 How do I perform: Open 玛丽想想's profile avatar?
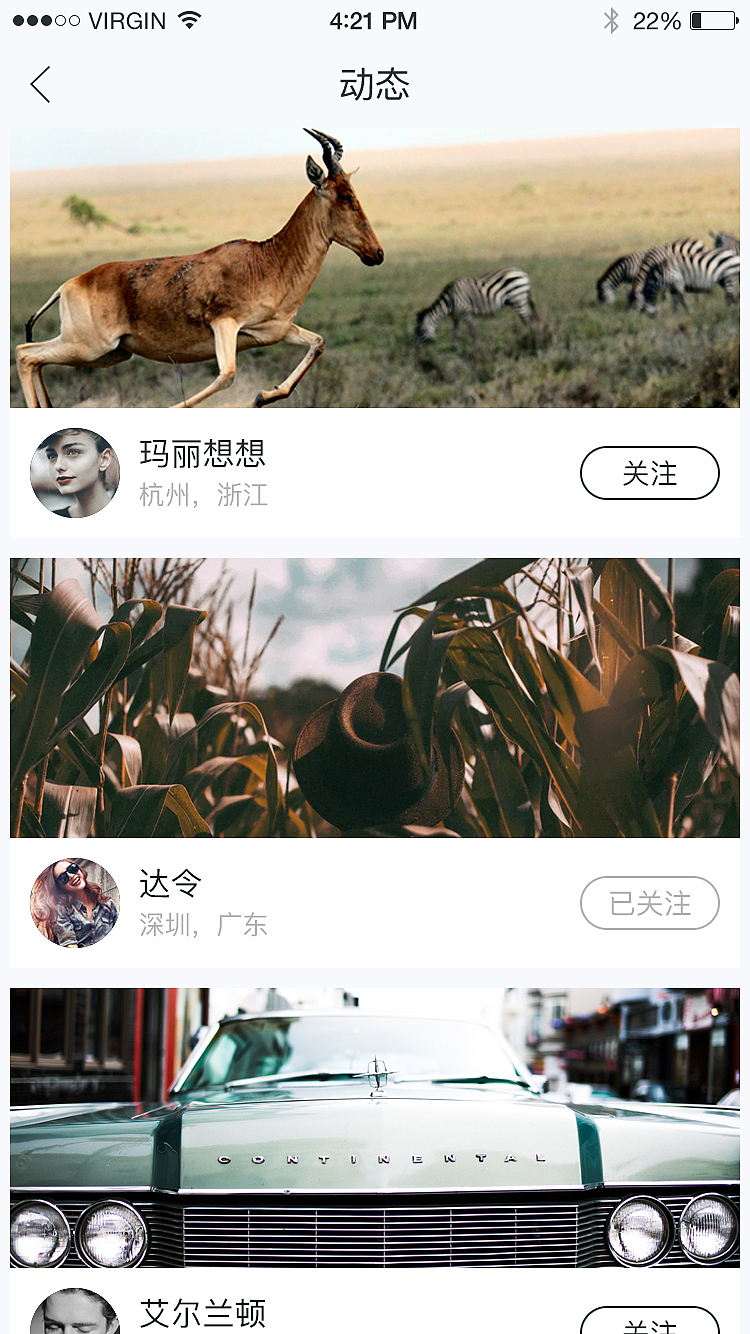[75, 473]
